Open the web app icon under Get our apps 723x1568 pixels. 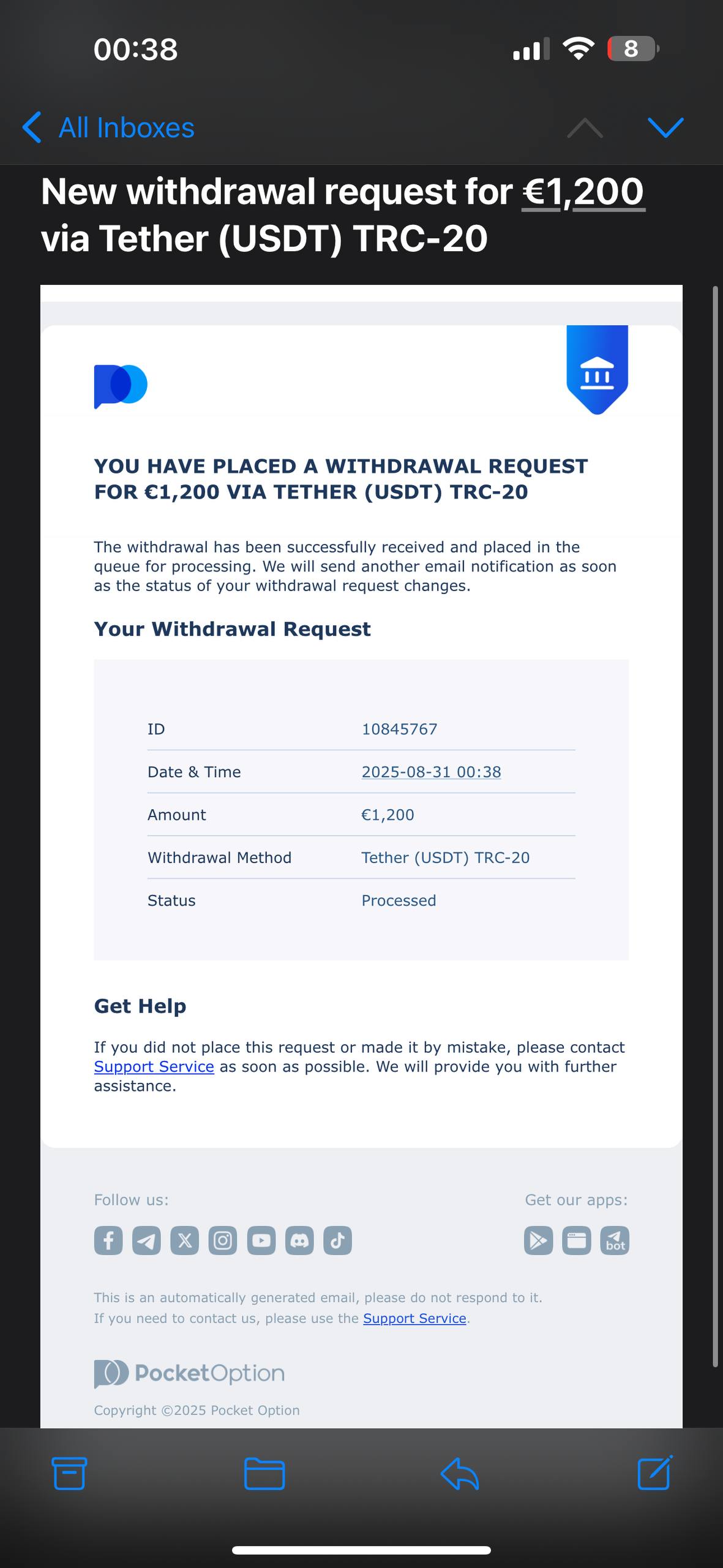tap(577, 1240)
